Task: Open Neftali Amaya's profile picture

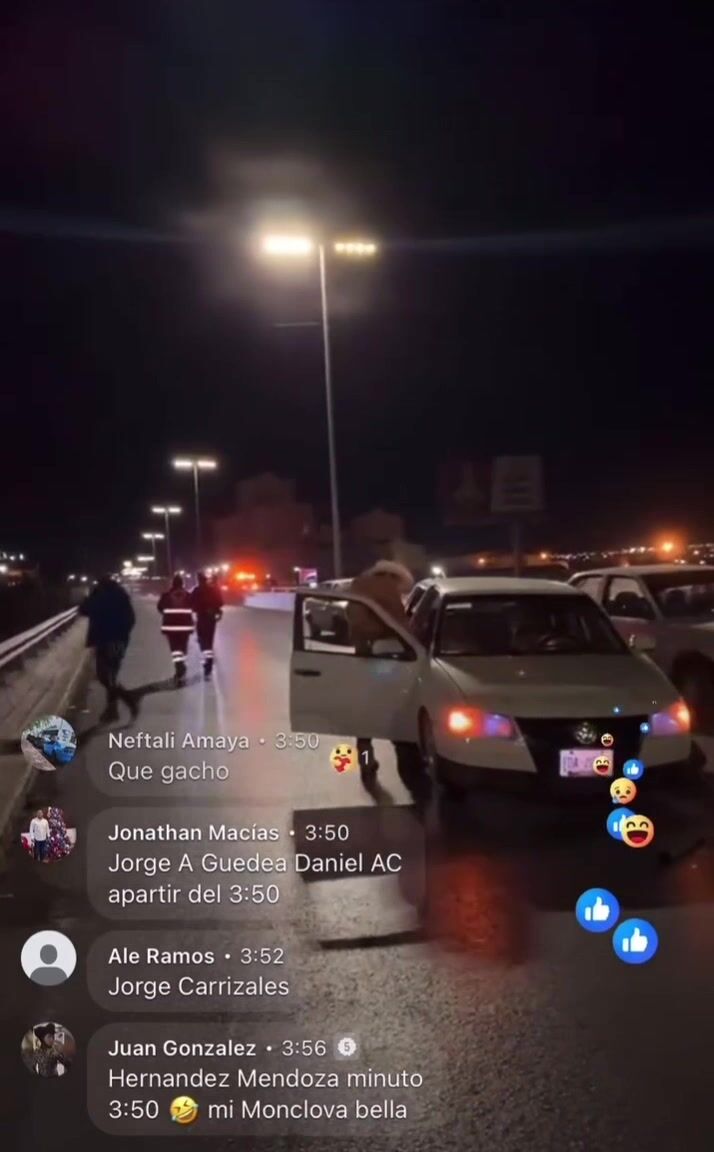Action: point(48,743)
